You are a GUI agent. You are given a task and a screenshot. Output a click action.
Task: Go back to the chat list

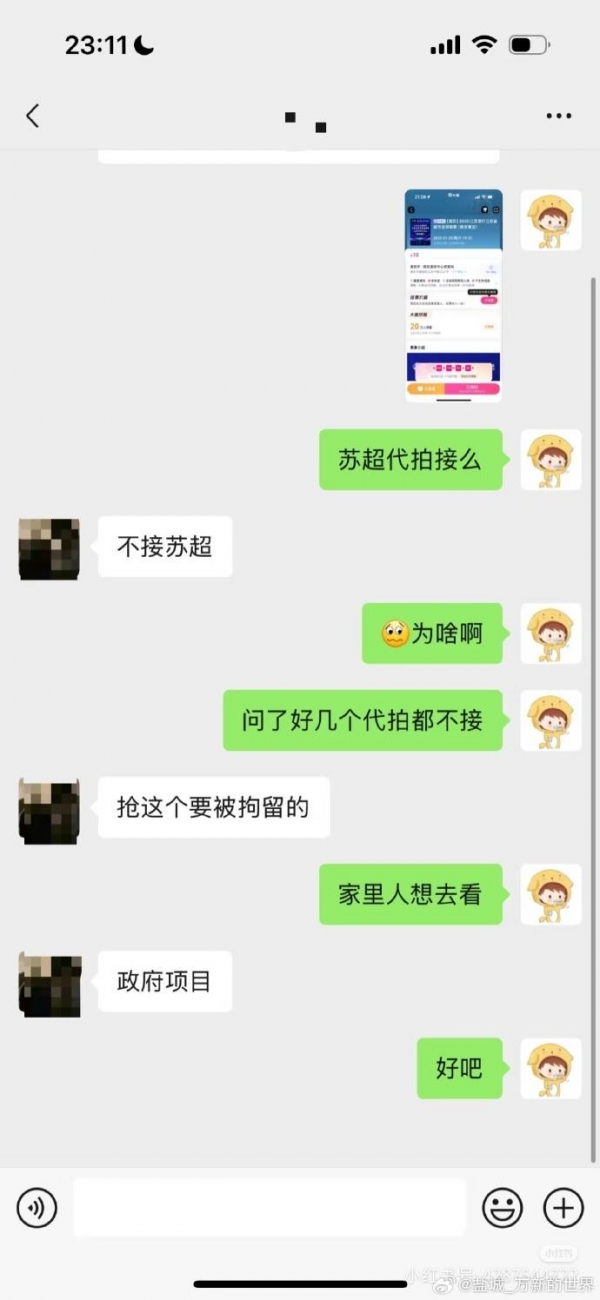[32, 116]
